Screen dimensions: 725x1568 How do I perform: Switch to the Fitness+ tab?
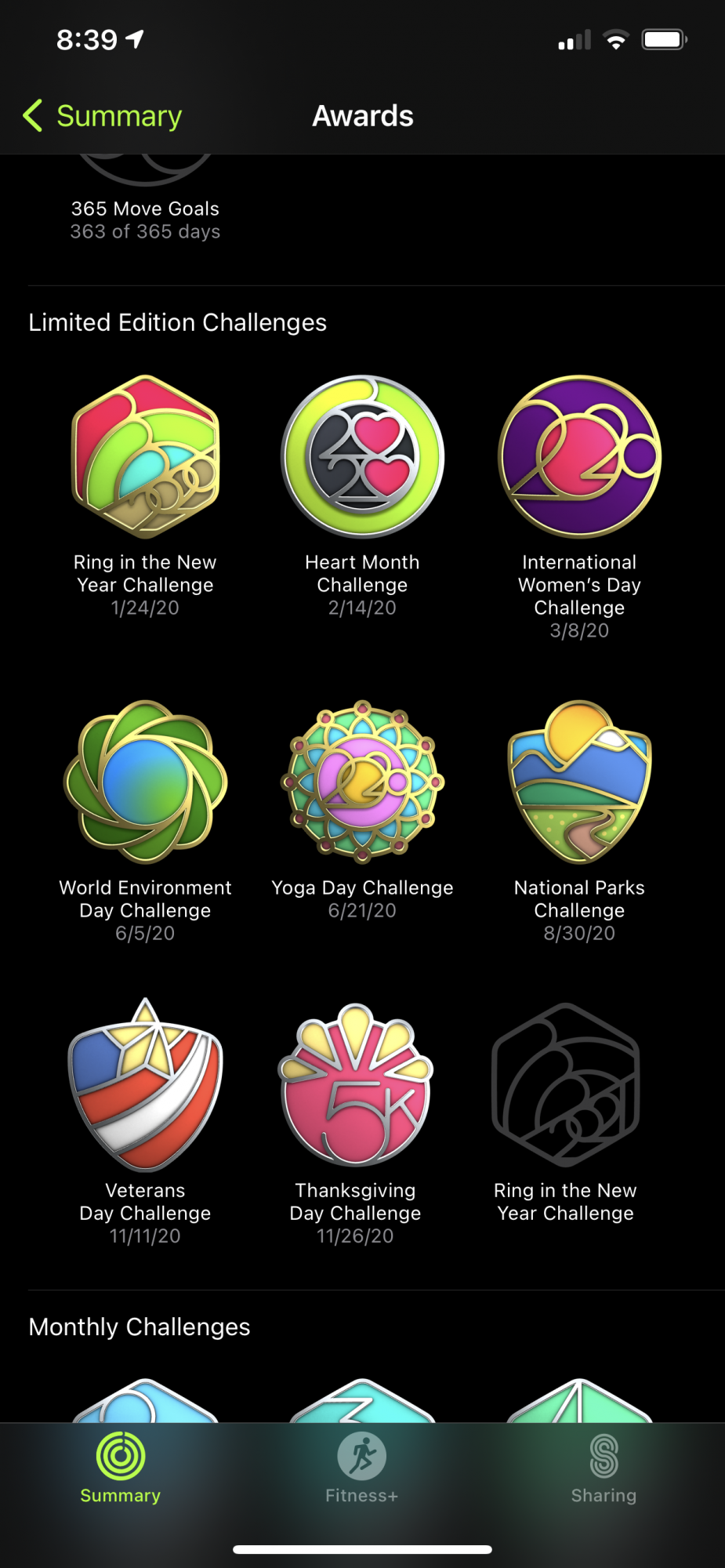click(362, 1468)
